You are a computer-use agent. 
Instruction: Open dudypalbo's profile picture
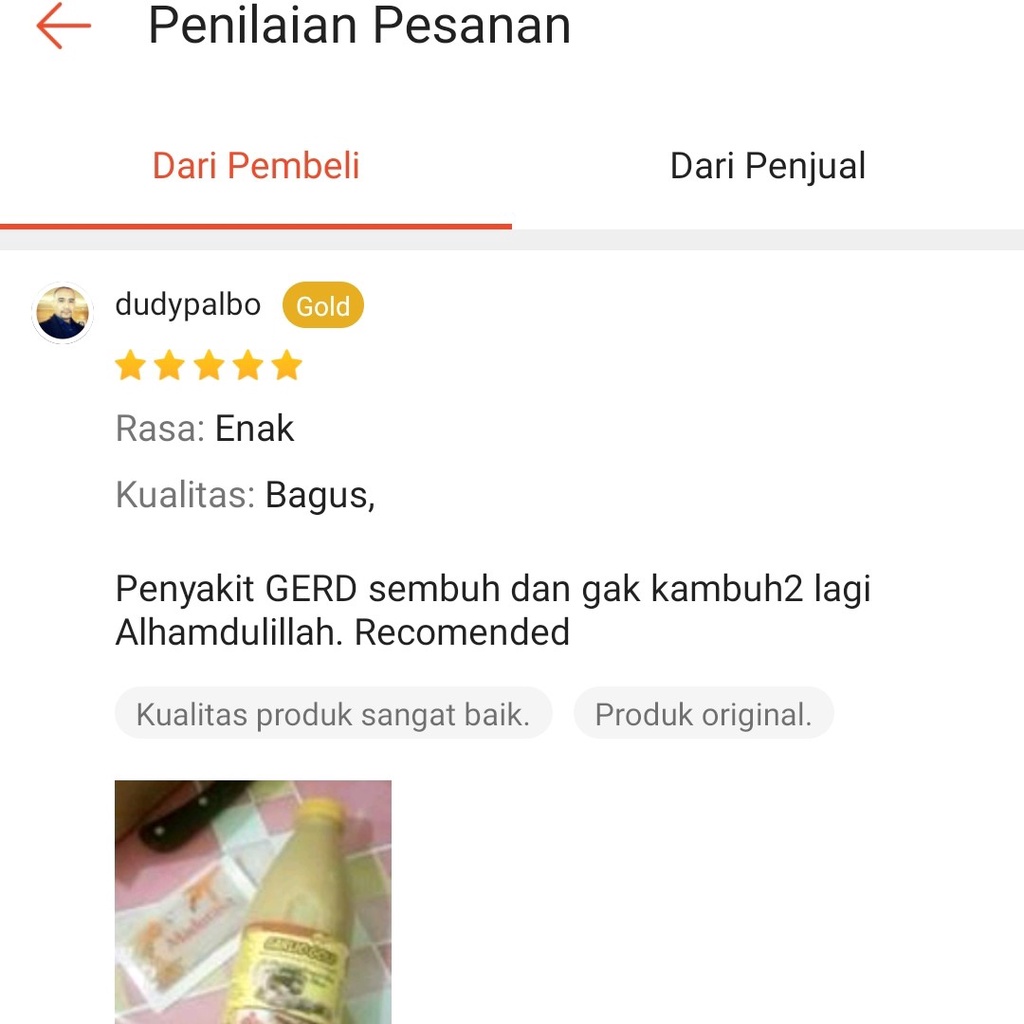(63, 313)
